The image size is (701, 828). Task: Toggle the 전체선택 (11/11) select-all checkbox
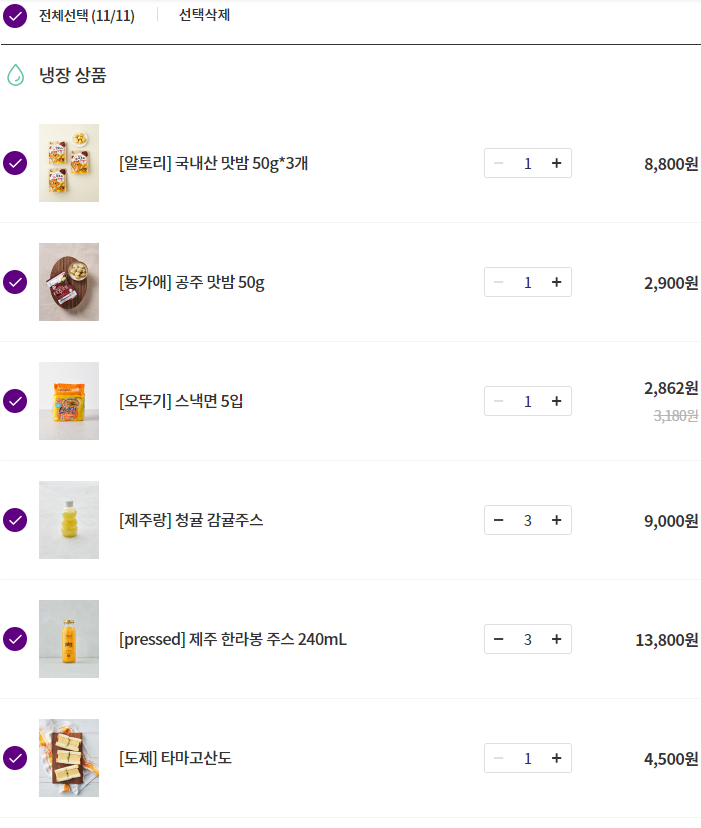(x=15, y=16)
